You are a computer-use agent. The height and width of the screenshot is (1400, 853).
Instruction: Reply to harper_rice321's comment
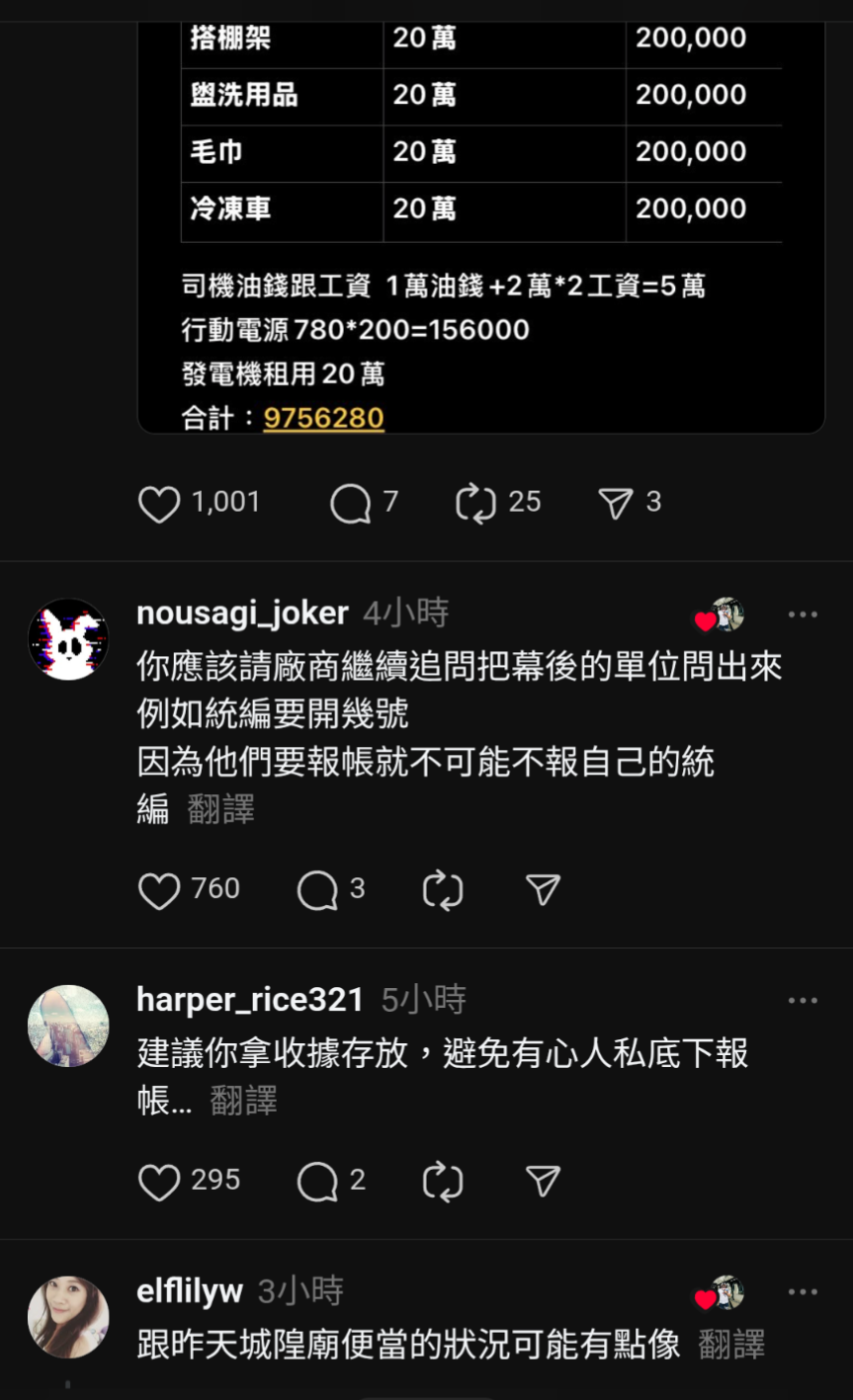click(317, 1182)
